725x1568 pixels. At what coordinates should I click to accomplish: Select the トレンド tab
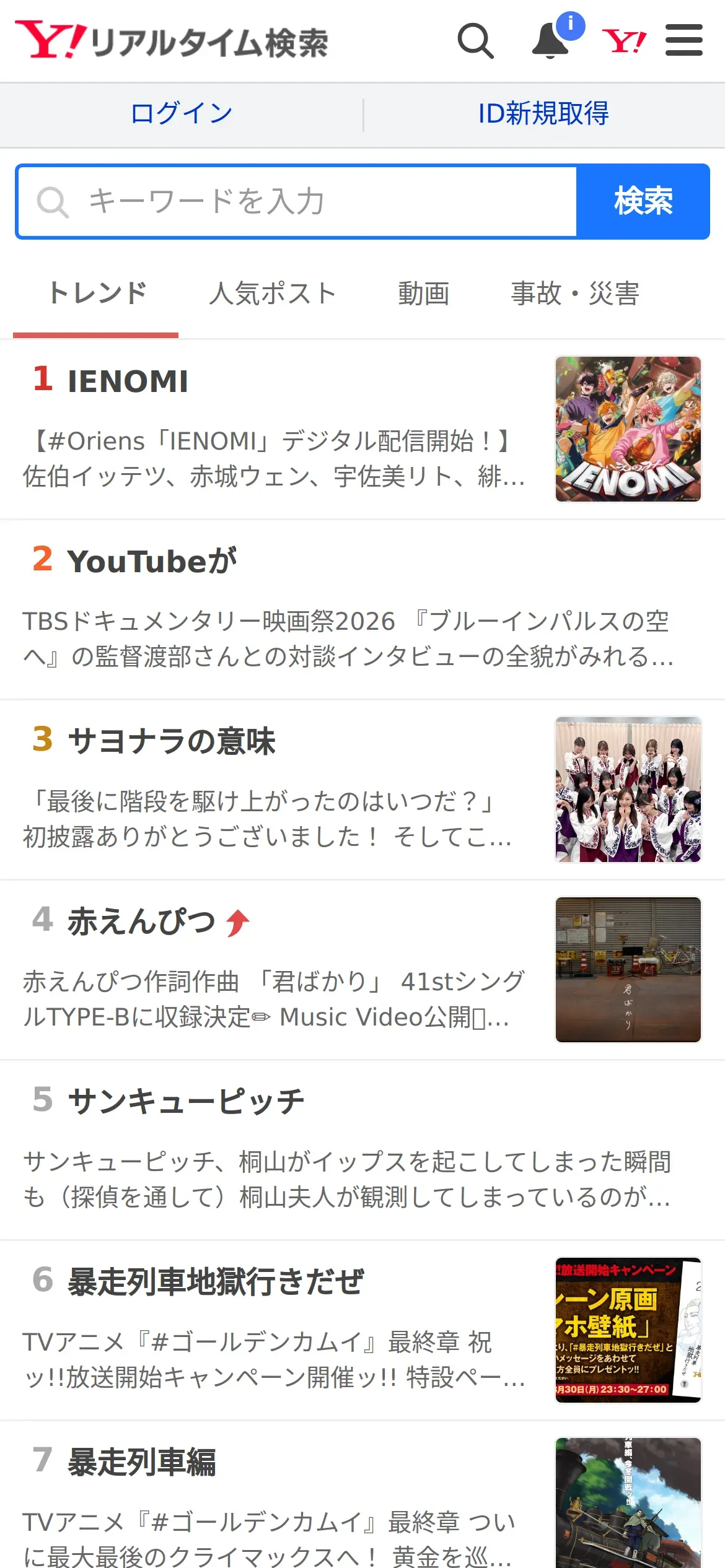point(97,294)
